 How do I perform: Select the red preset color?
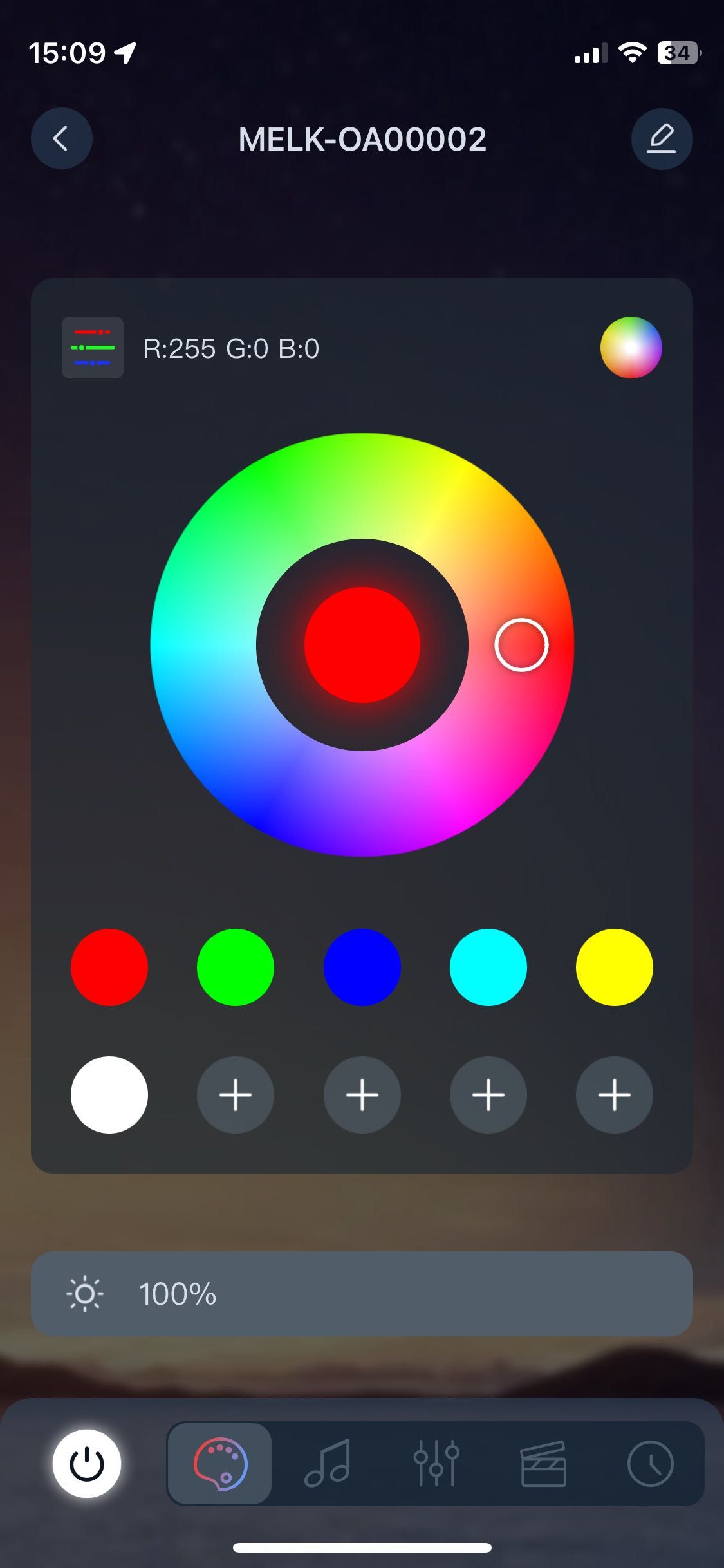[109, 967]
